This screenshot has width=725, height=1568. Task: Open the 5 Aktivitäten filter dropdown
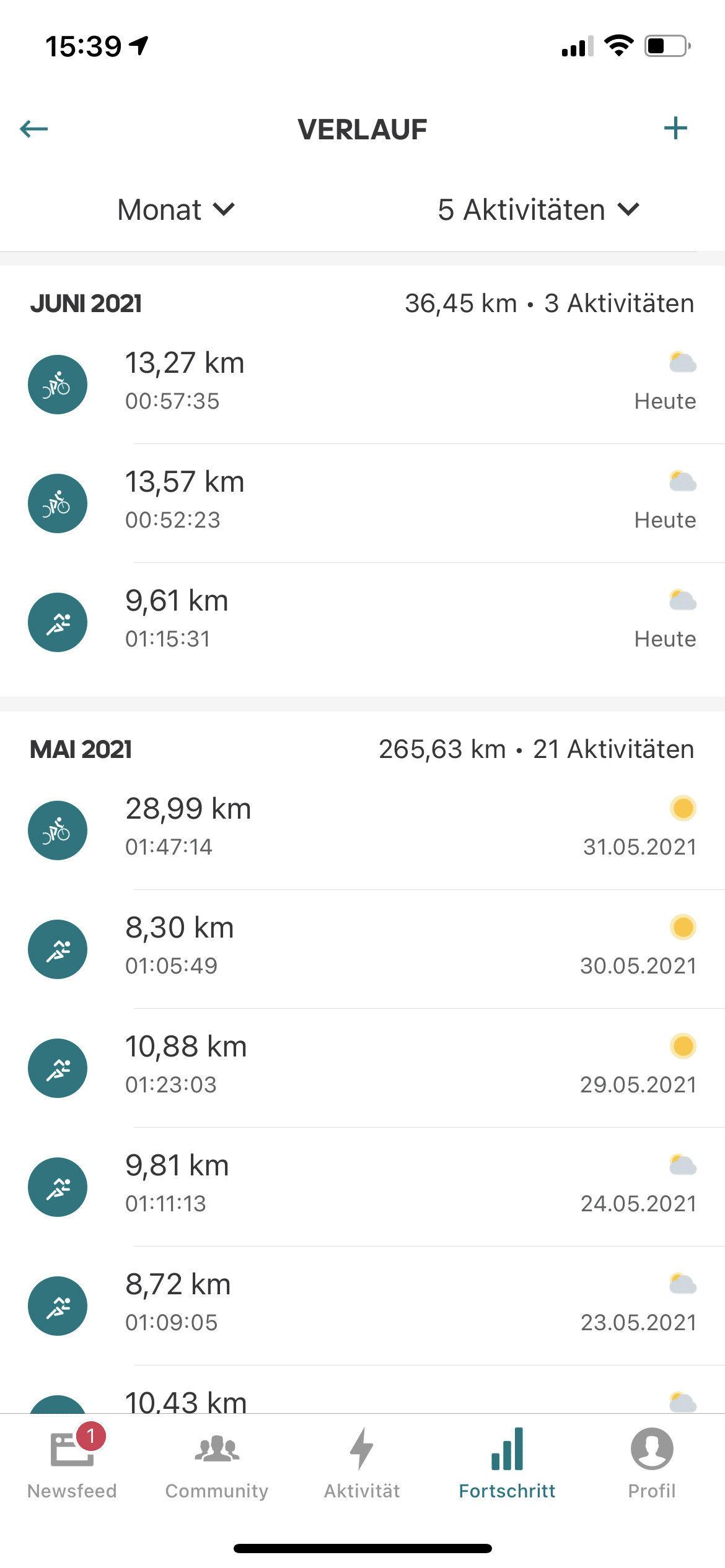538,210
